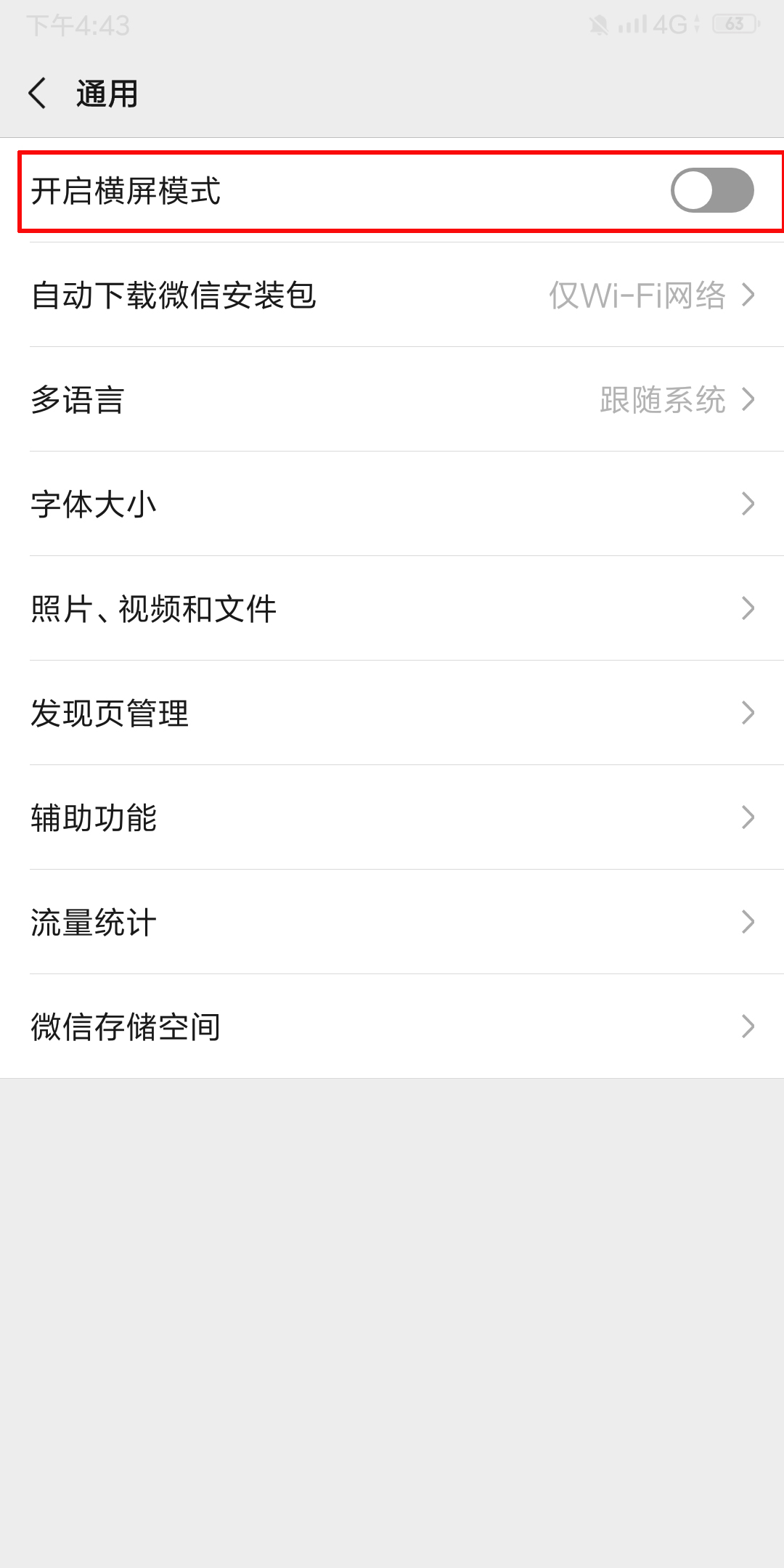Select the 通用 title in the header
The width and height of the screenshot is (784, 1568).
click(107, 93)
